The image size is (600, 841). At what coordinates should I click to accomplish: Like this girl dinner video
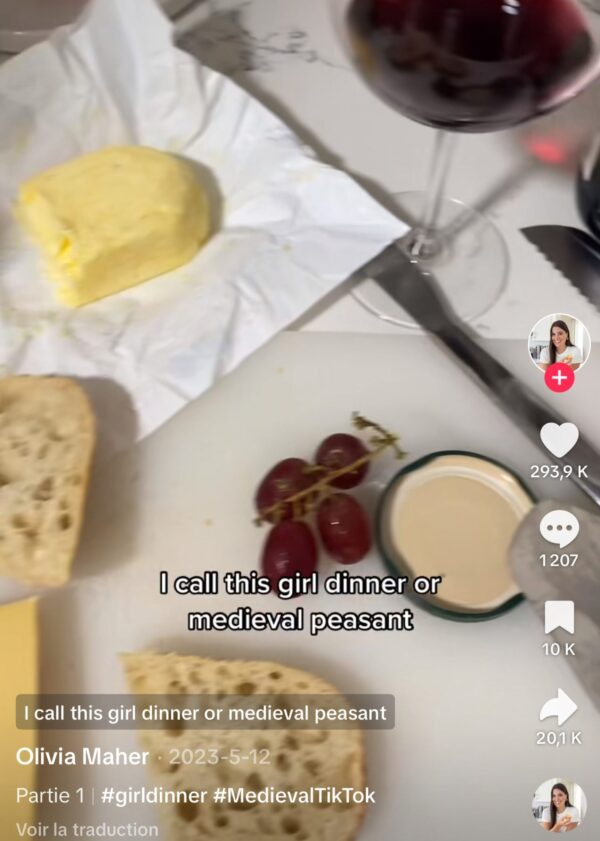559,440
